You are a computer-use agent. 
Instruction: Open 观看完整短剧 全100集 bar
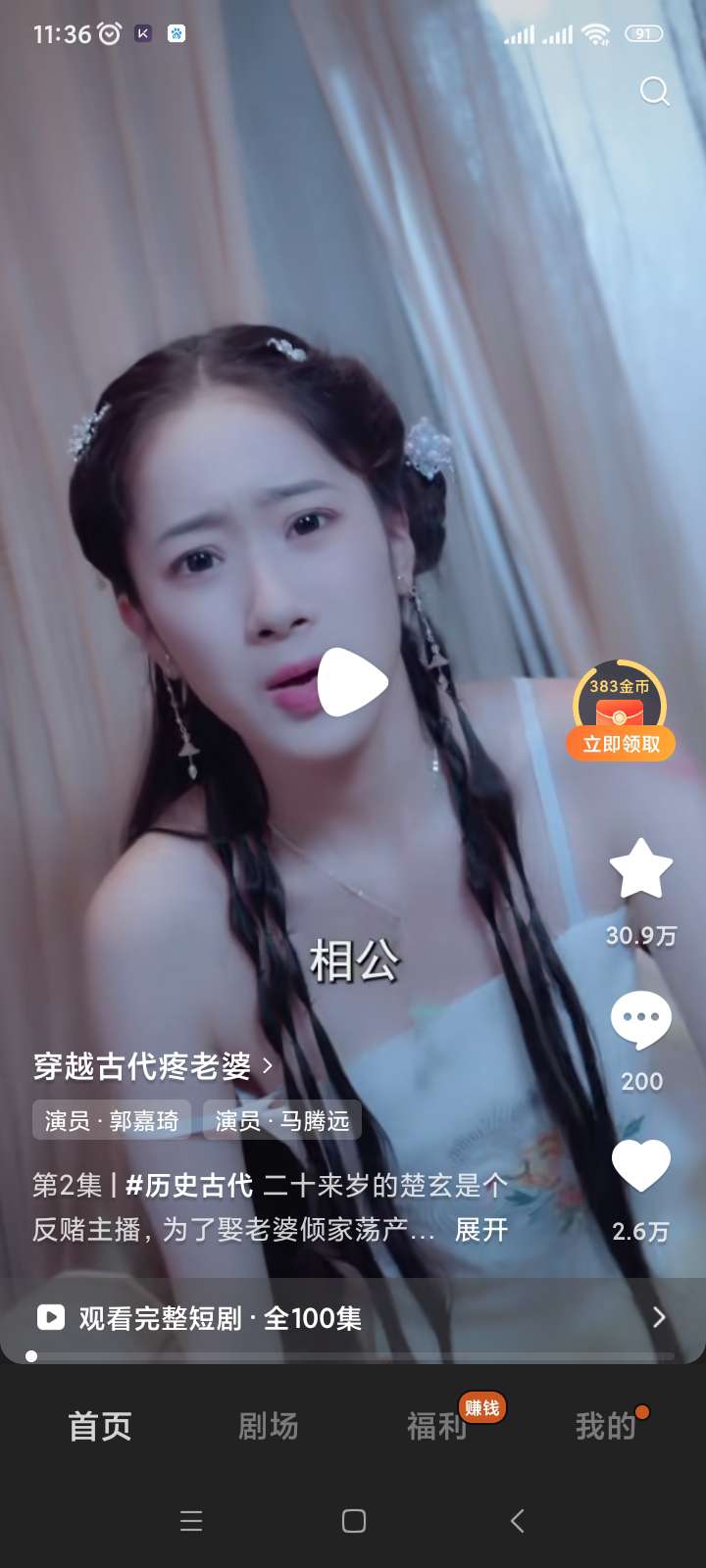pos(353,1318)
